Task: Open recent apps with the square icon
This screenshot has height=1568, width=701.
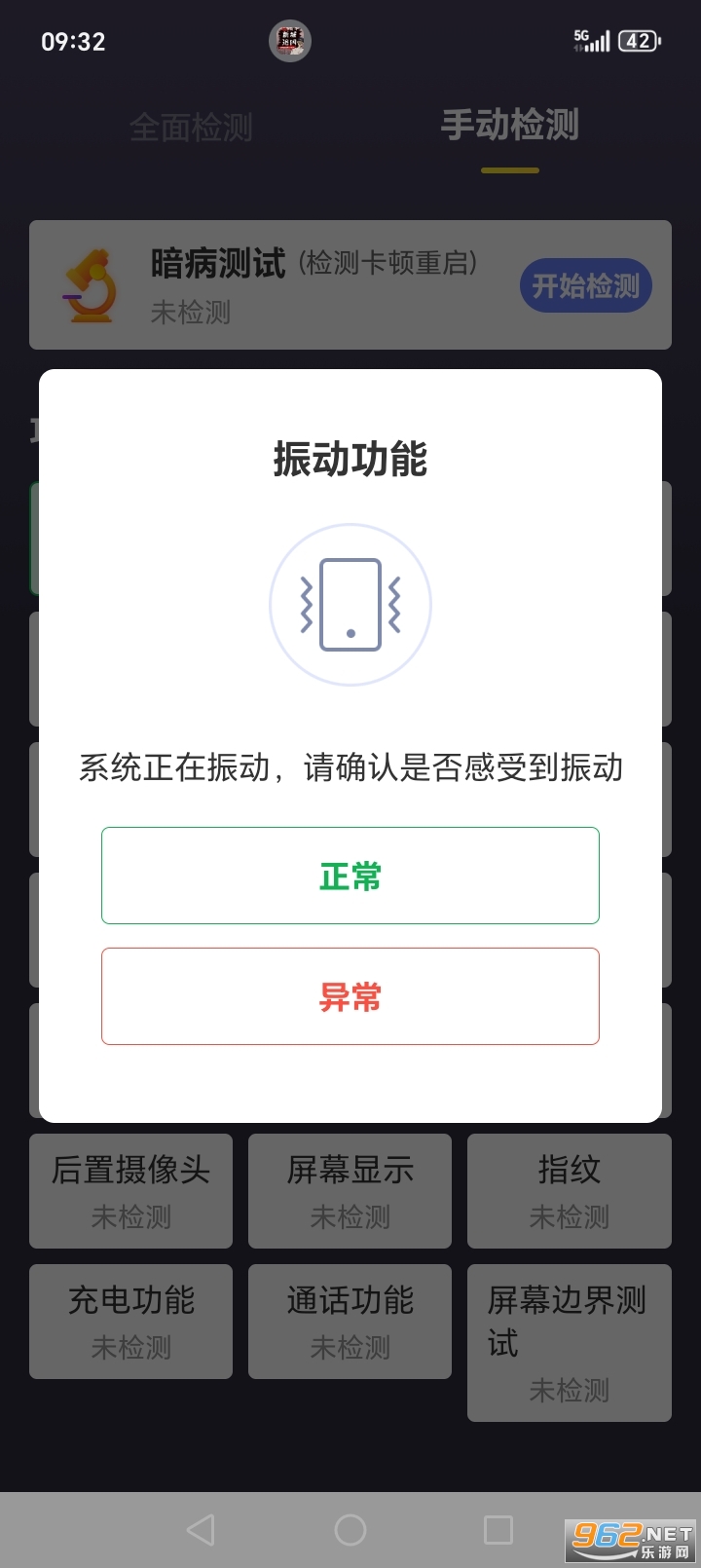Action: tap(500, 1530)
